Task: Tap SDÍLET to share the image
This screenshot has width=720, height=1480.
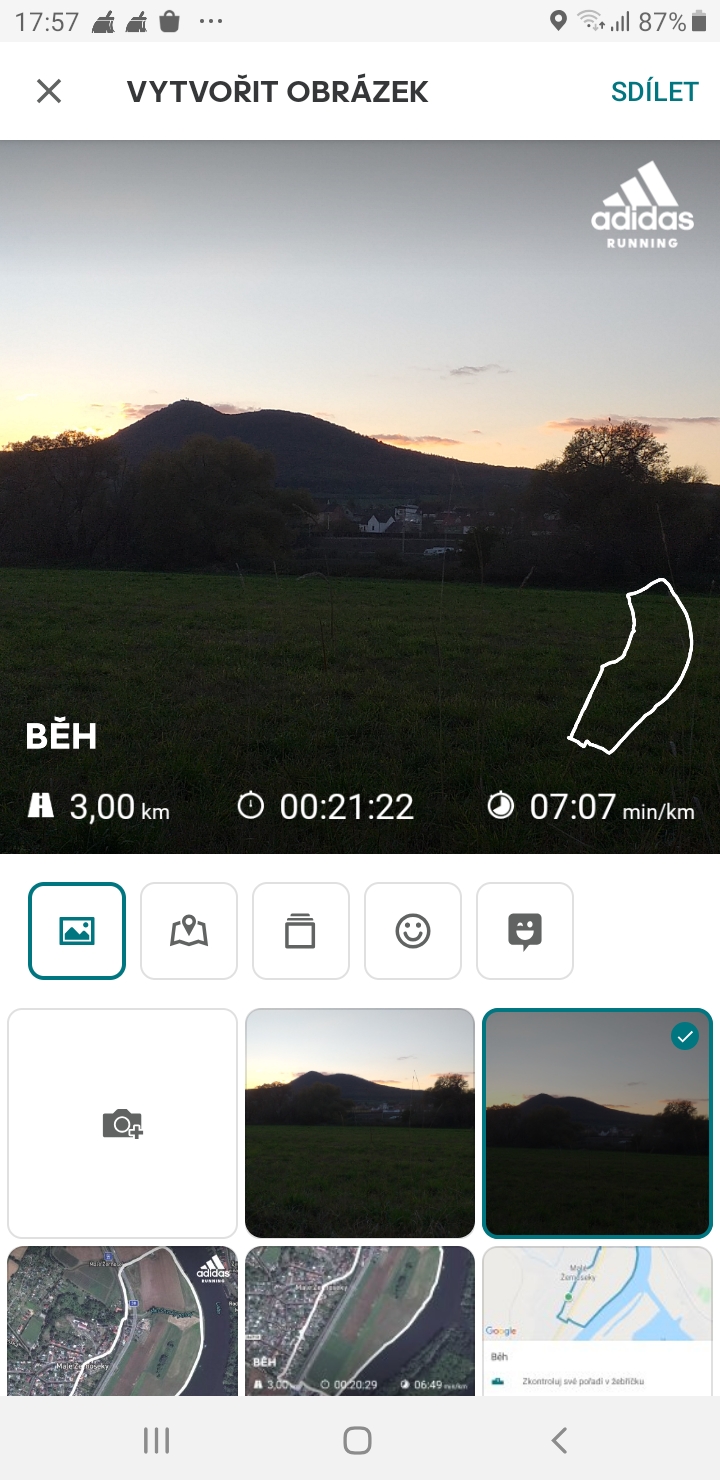Action: pyautogui.click(x=654, y=92)
